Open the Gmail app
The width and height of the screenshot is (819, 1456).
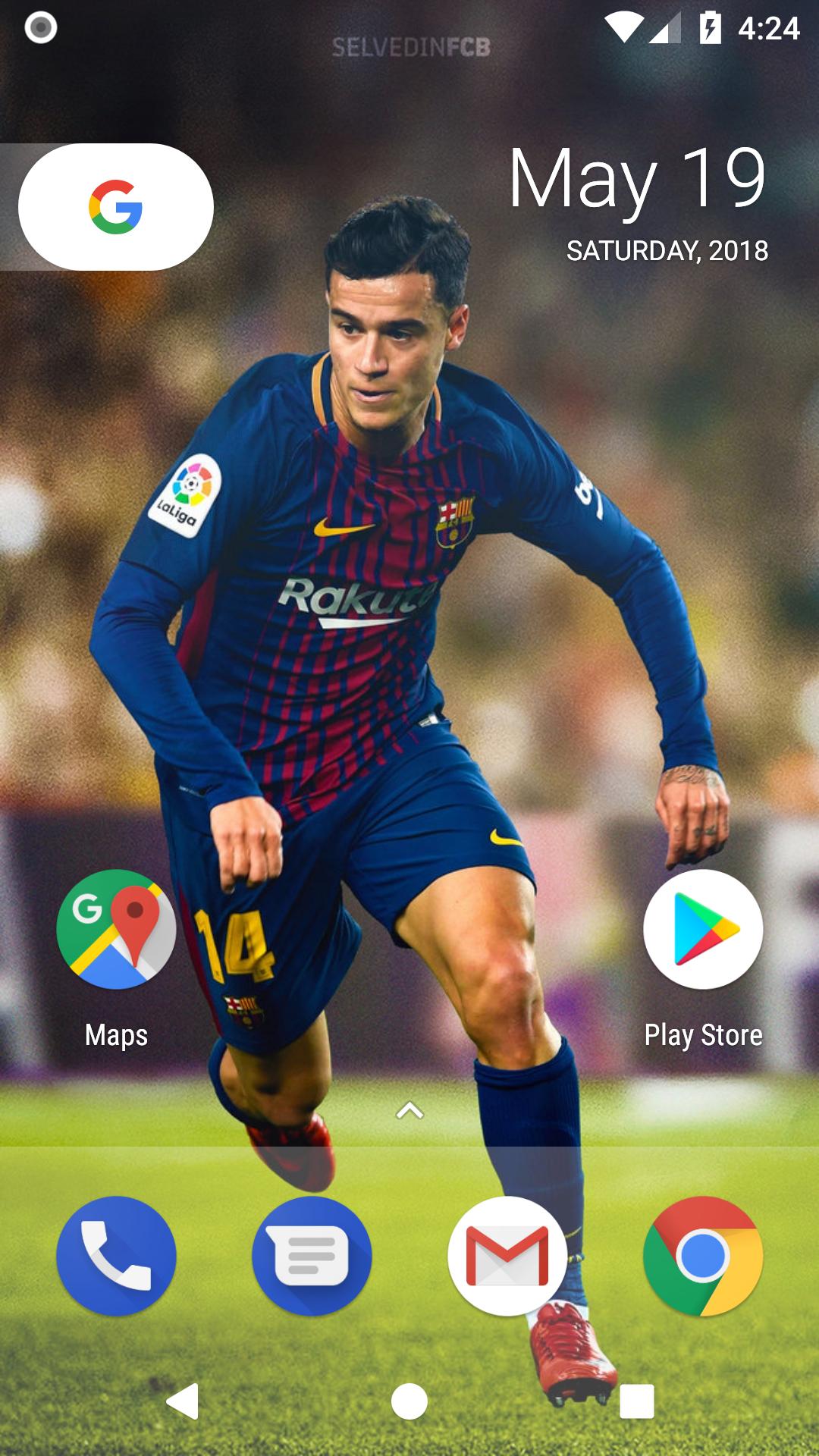coord(507,1256)
